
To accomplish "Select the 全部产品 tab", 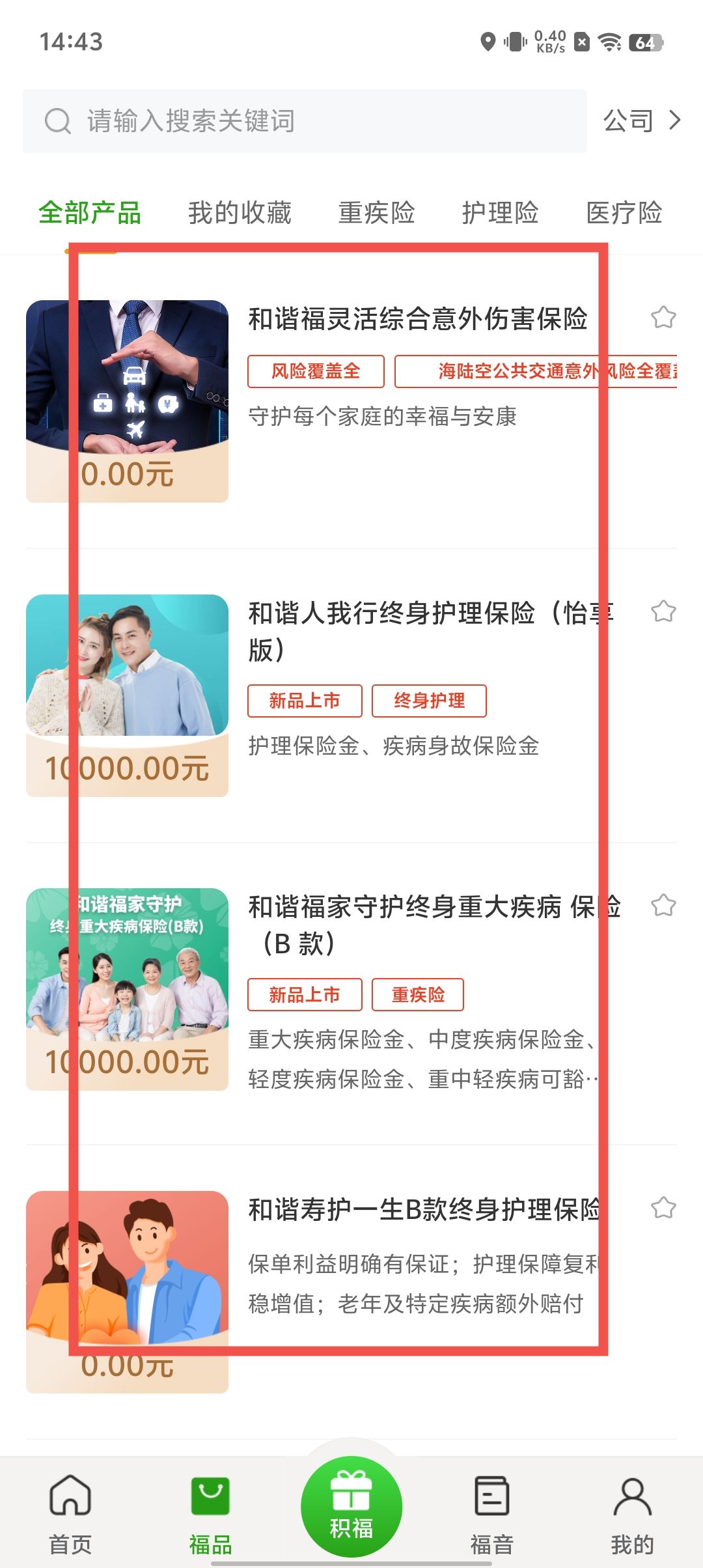I will pyautogui.click(x=90, y=213).
